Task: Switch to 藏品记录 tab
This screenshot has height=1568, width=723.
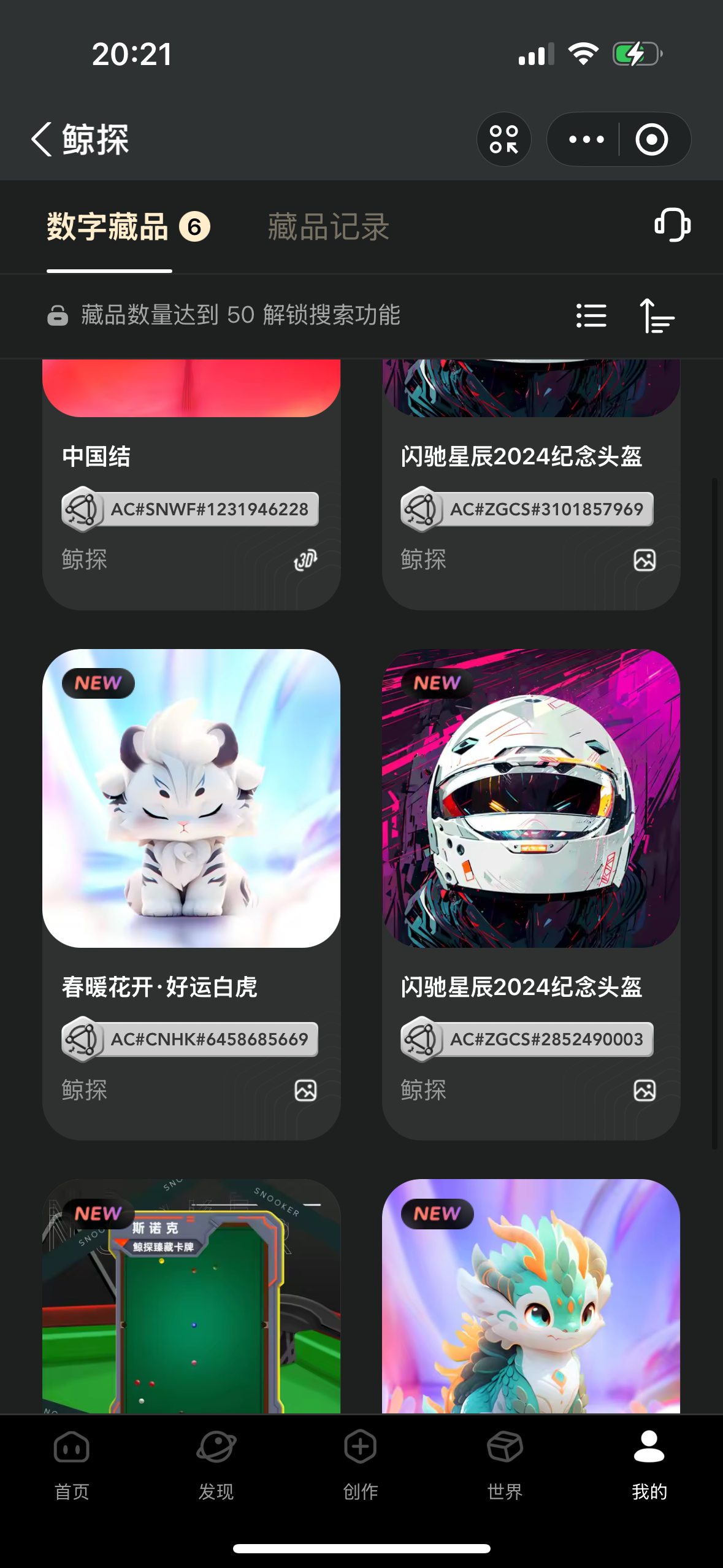Action: (328, 227)
